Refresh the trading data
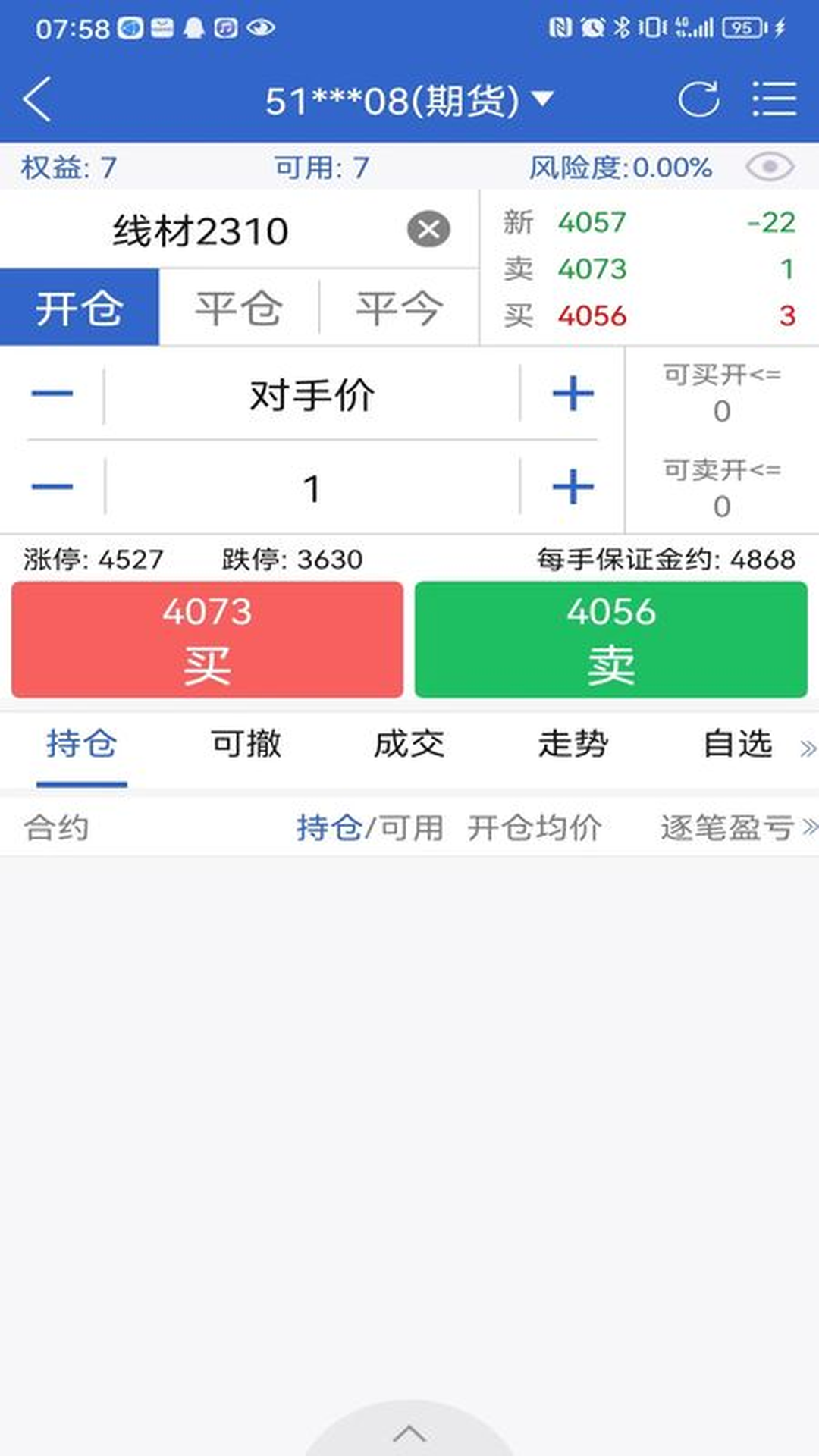Screen dimensions: 819x1456 [x=698, y=99]
